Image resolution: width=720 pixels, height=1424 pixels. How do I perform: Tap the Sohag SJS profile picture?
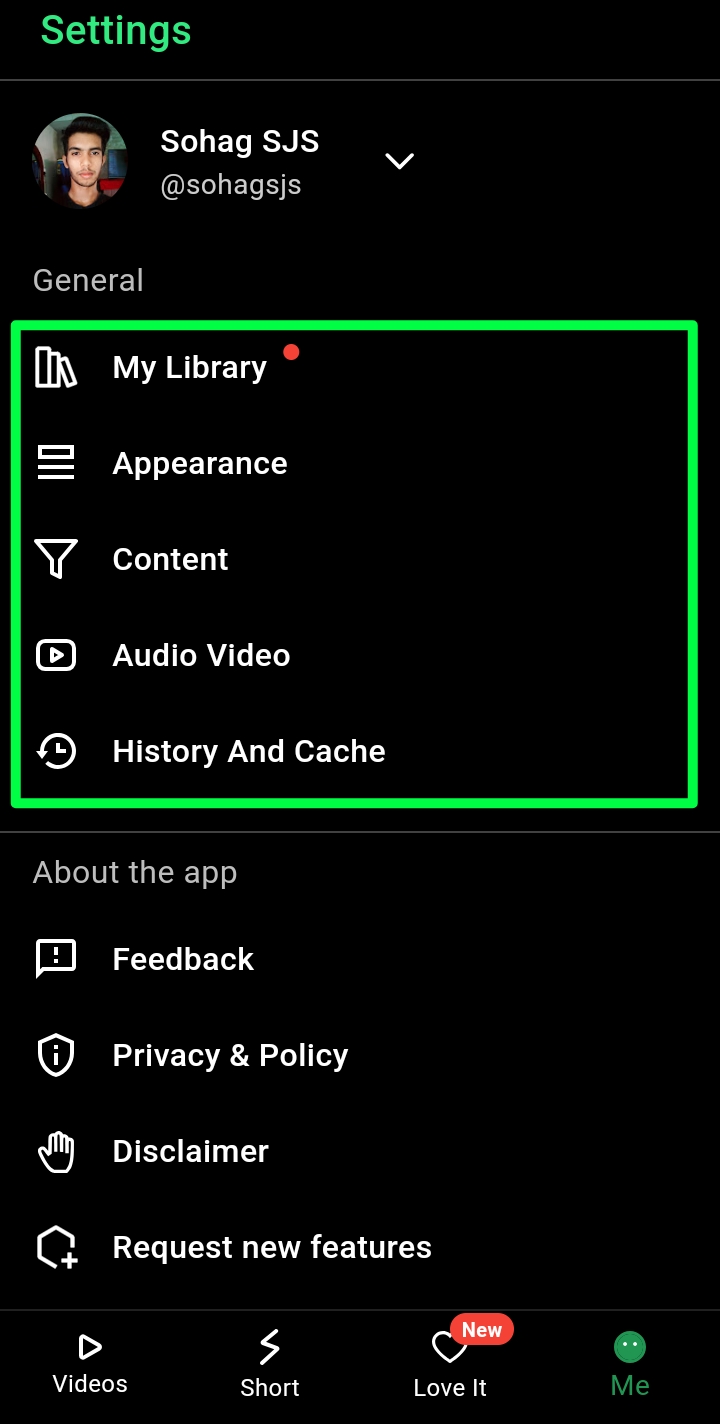tap(80, 160)
